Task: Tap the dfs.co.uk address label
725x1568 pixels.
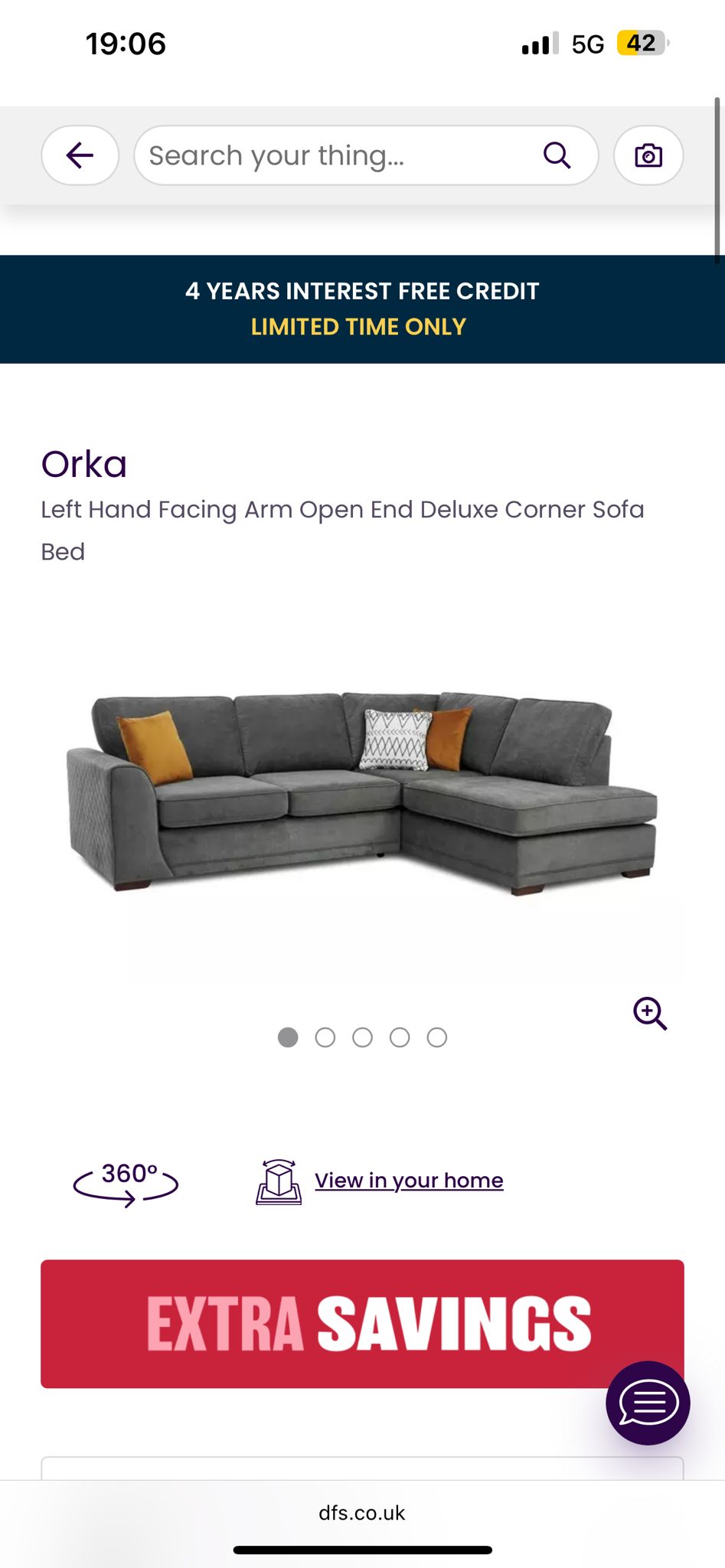Action: [x=362, y=1512]
